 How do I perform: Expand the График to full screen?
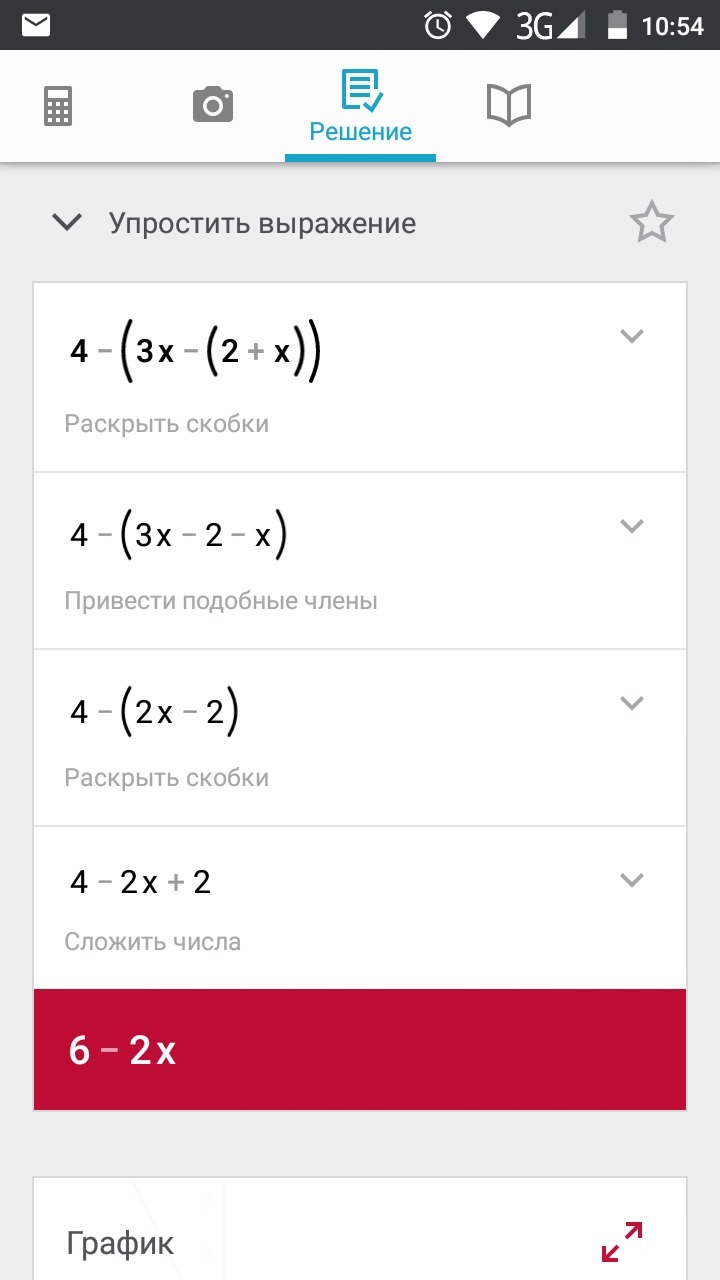click(622, 1241)
